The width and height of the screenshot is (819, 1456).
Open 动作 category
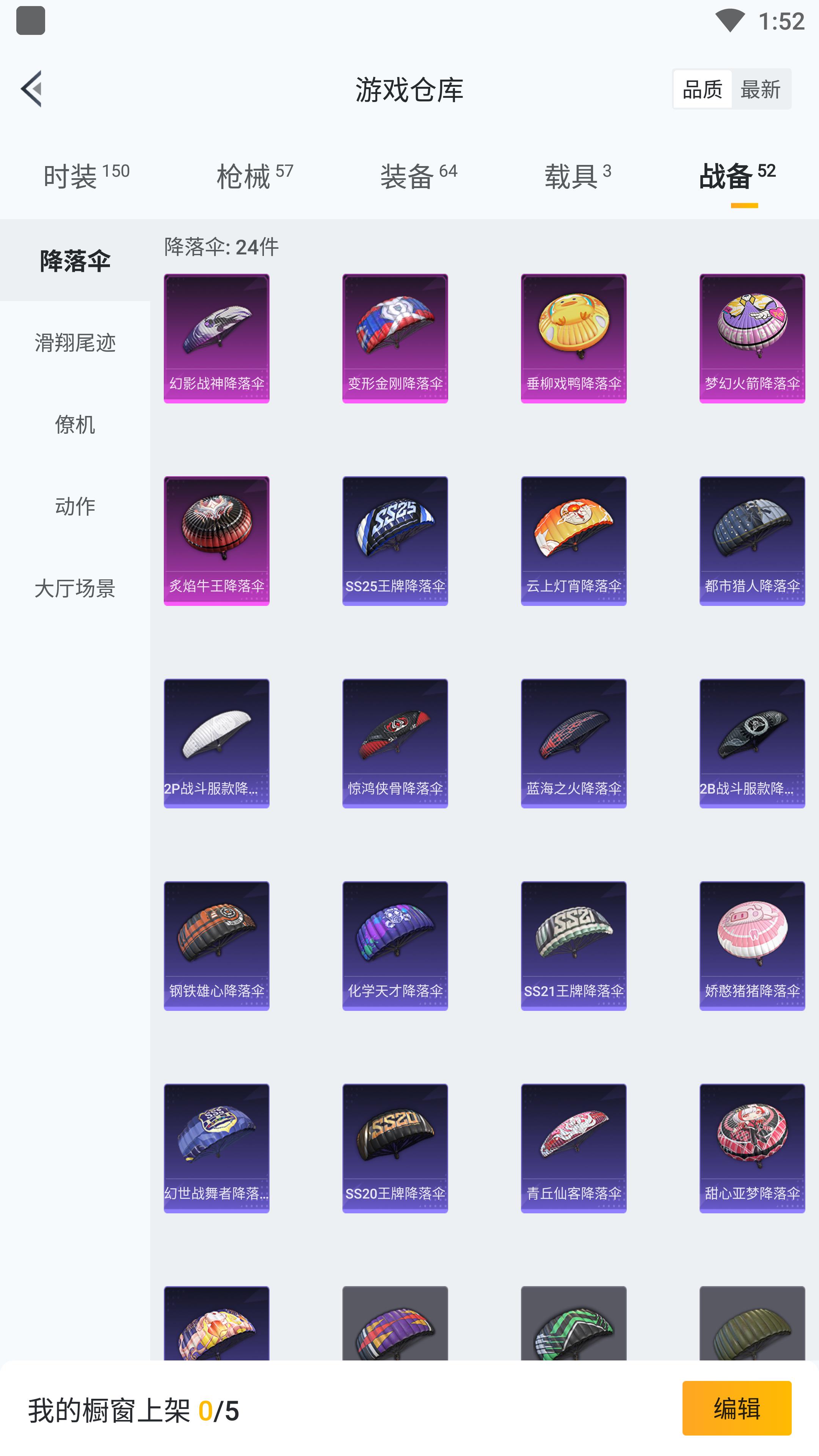pos(75,507)
